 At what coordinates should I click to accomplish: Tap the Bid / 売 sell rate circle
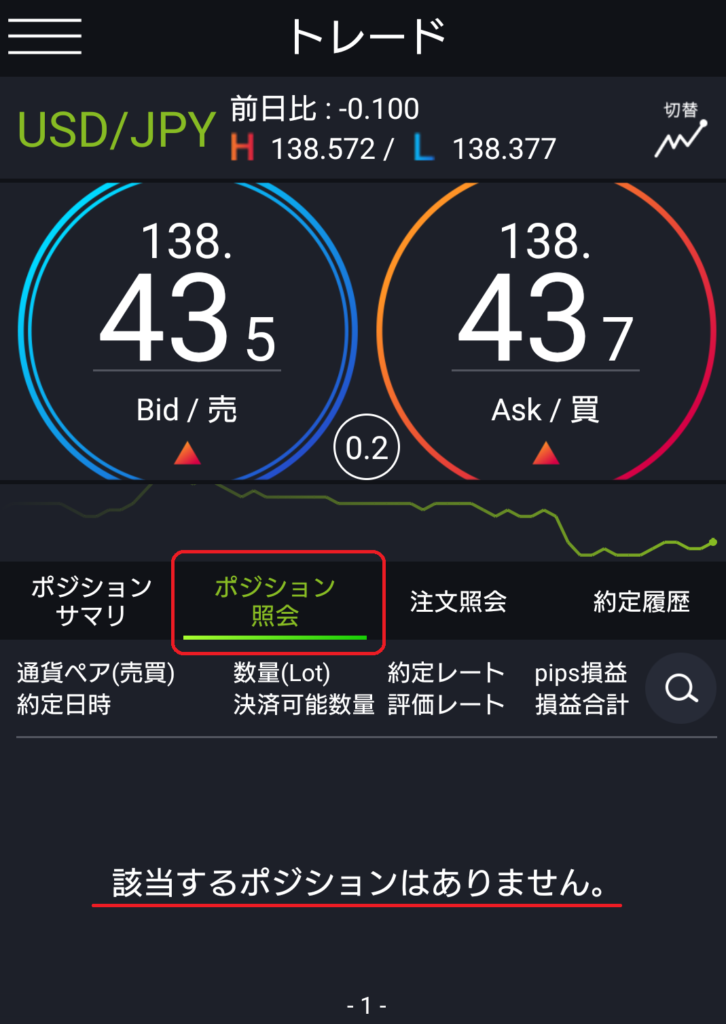coord(187,330)
